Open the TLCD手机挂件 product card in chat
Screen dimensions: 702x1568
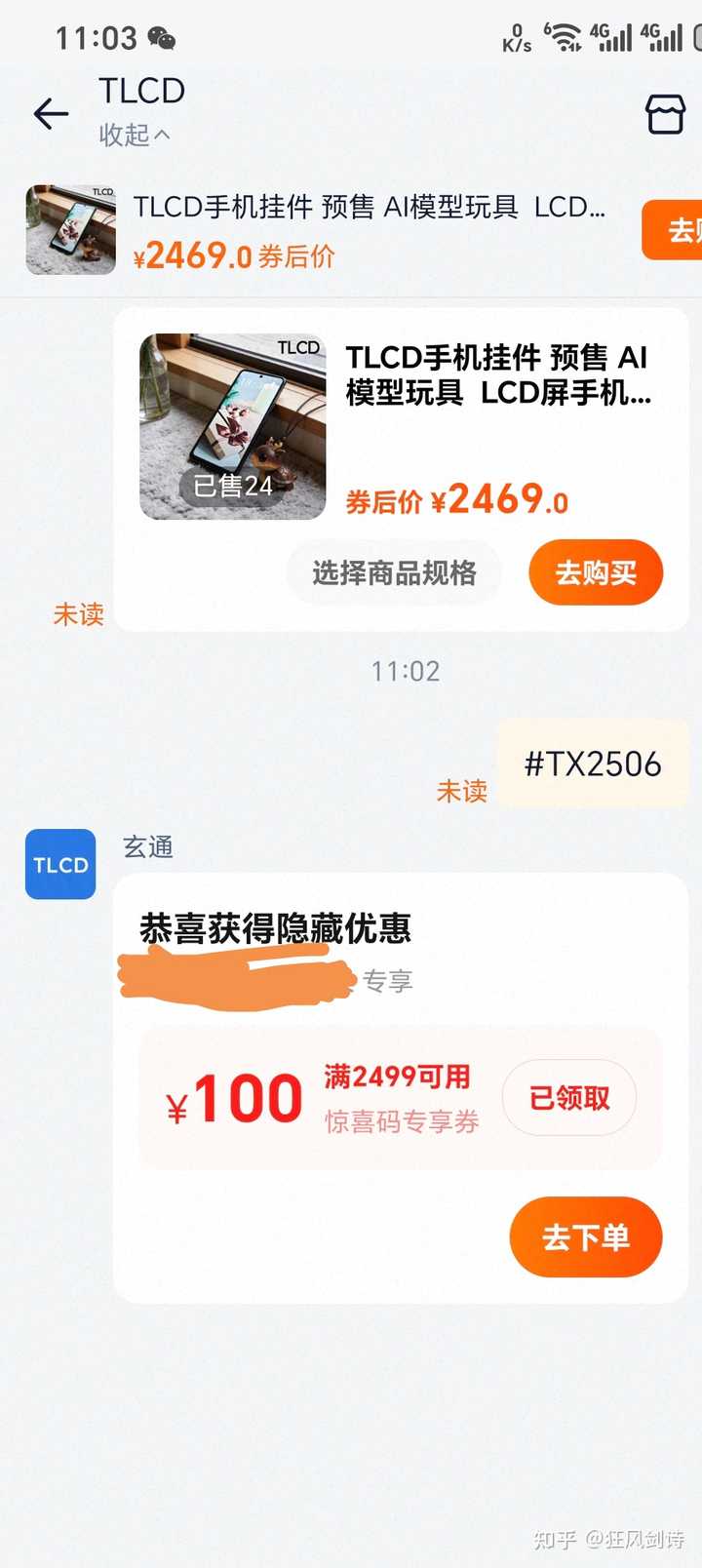497,375
